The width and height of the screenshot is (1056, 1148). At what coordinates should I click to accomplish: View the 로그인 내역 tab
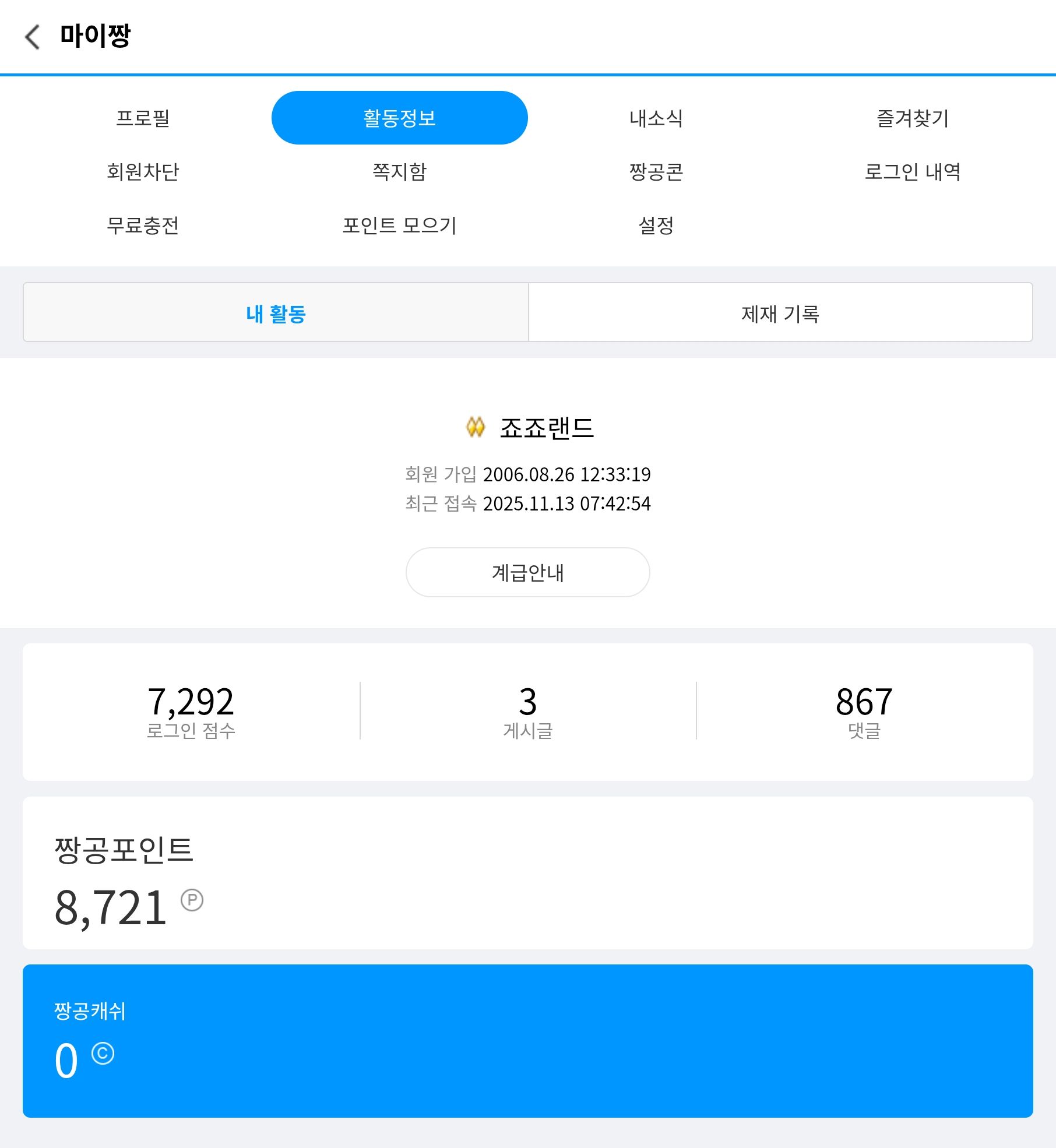tap(912, 172)
